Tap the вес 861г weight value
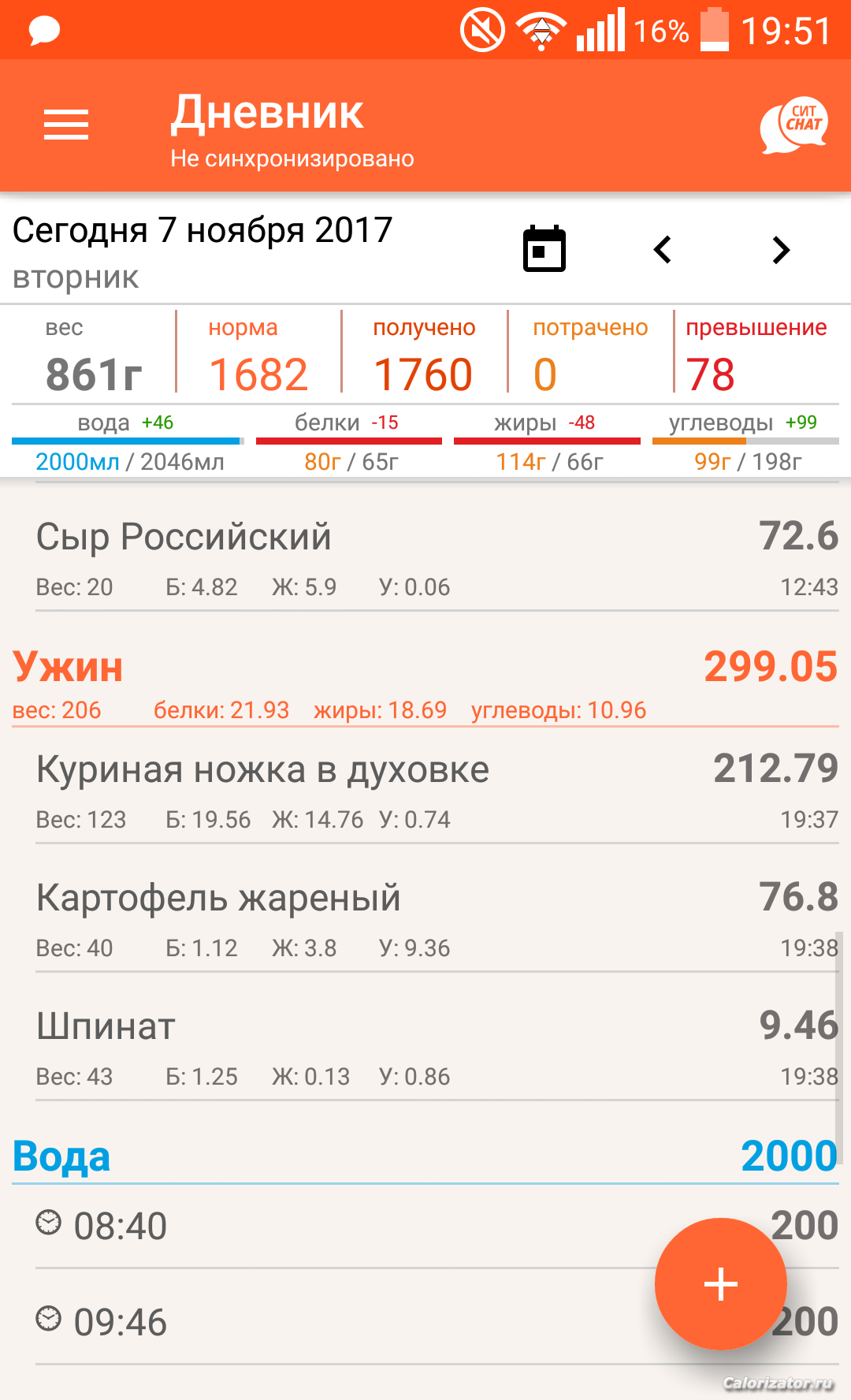 tap(94, 374)
